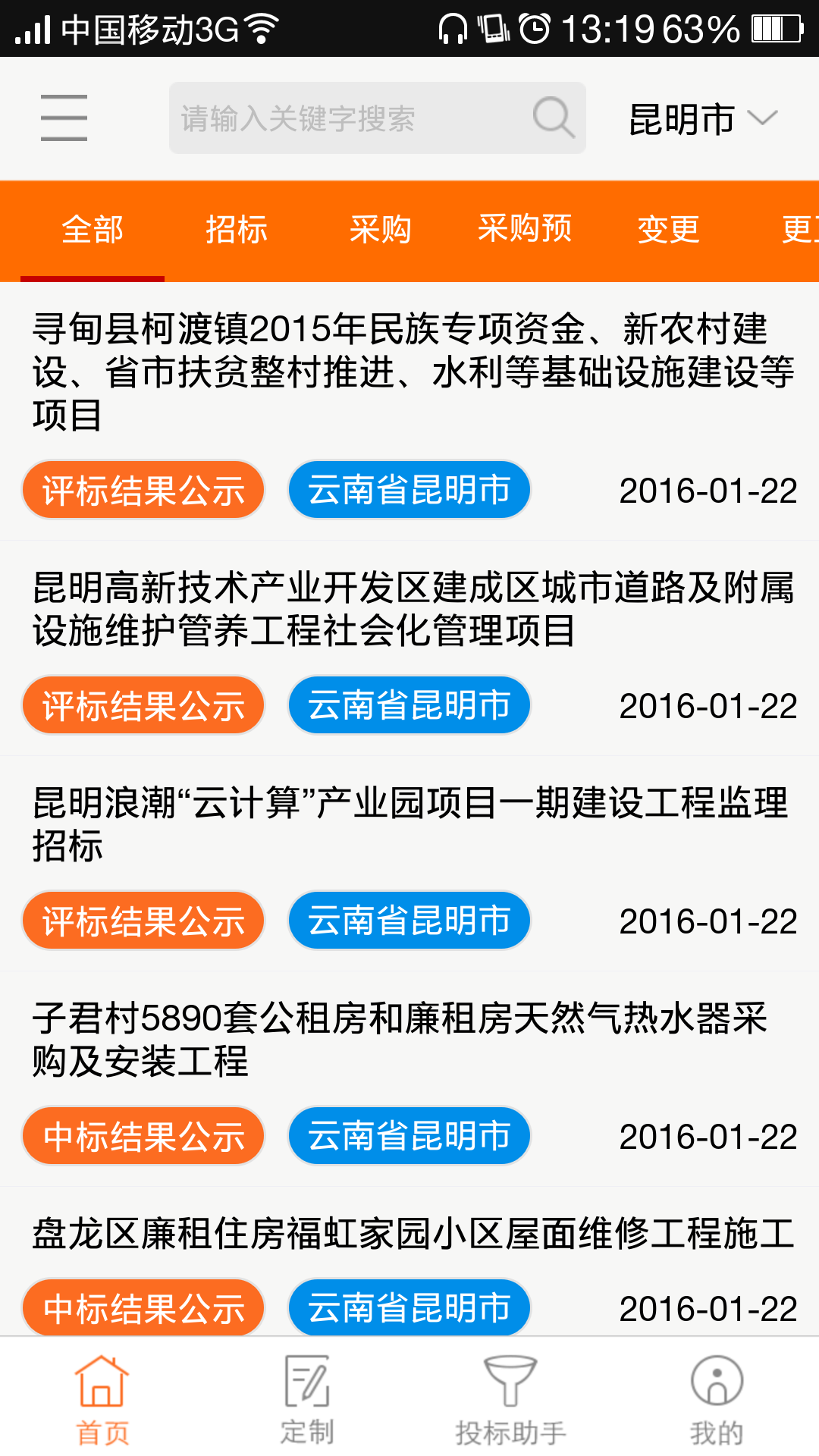Switch to the 招标 tab
The height and width of the screenshot is (1456, 819).
(x=237, y=230)
